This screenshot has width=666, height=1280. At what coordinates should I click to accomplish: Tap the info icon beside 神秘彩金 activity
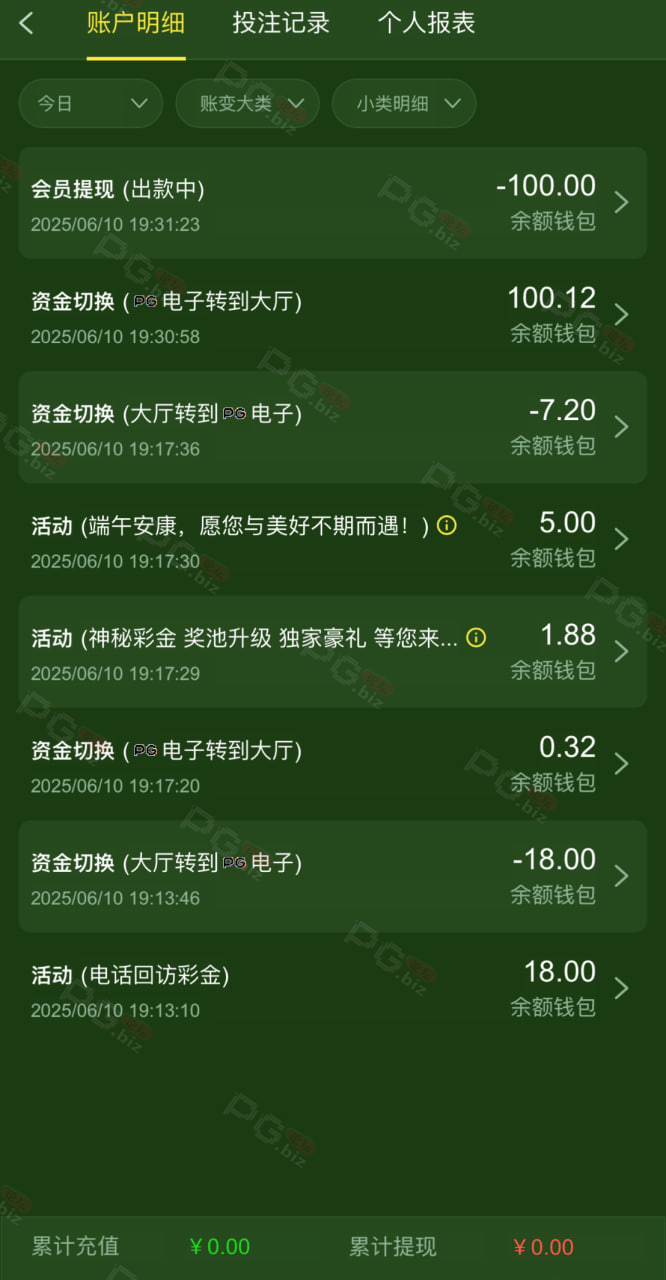477,637
